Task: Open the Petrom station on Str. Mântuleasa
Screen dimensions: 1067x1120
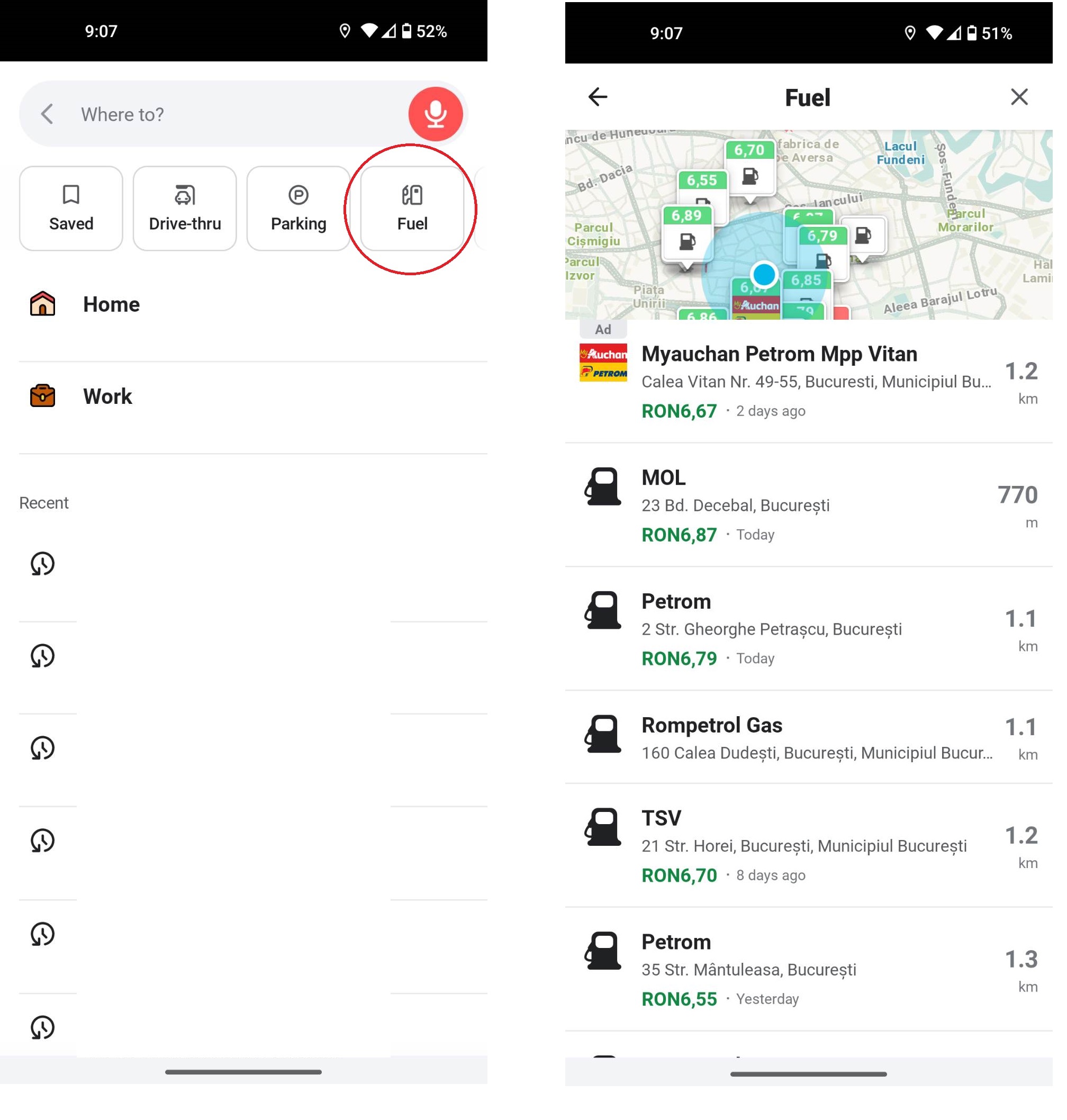Action: tap(808, 969)
